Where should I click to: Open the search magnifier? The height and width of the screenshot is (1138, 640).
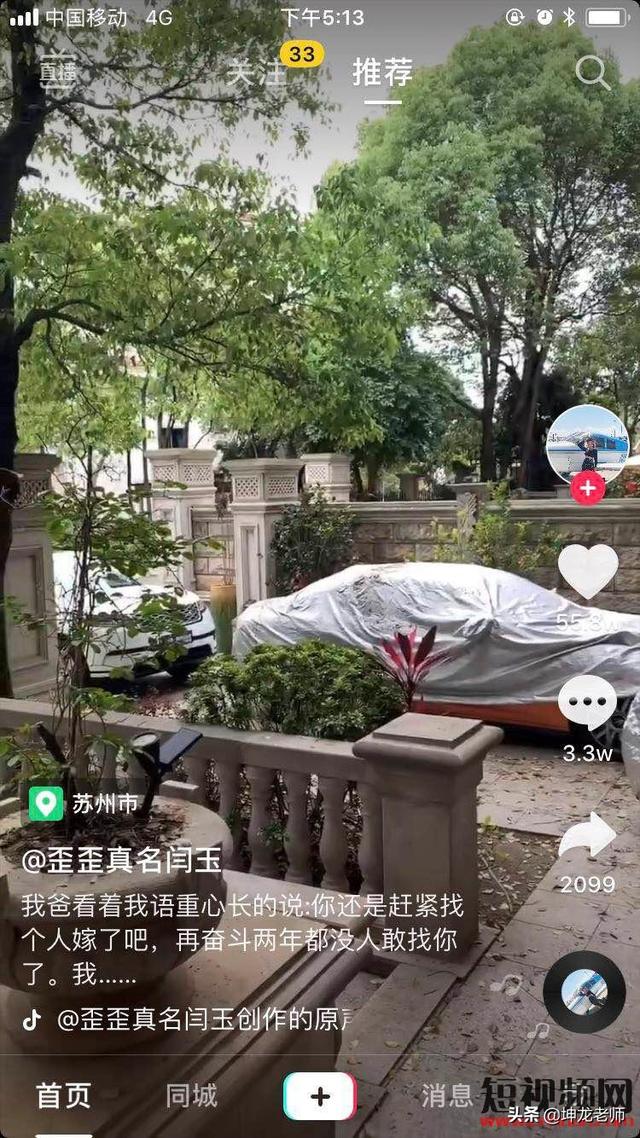593,72
